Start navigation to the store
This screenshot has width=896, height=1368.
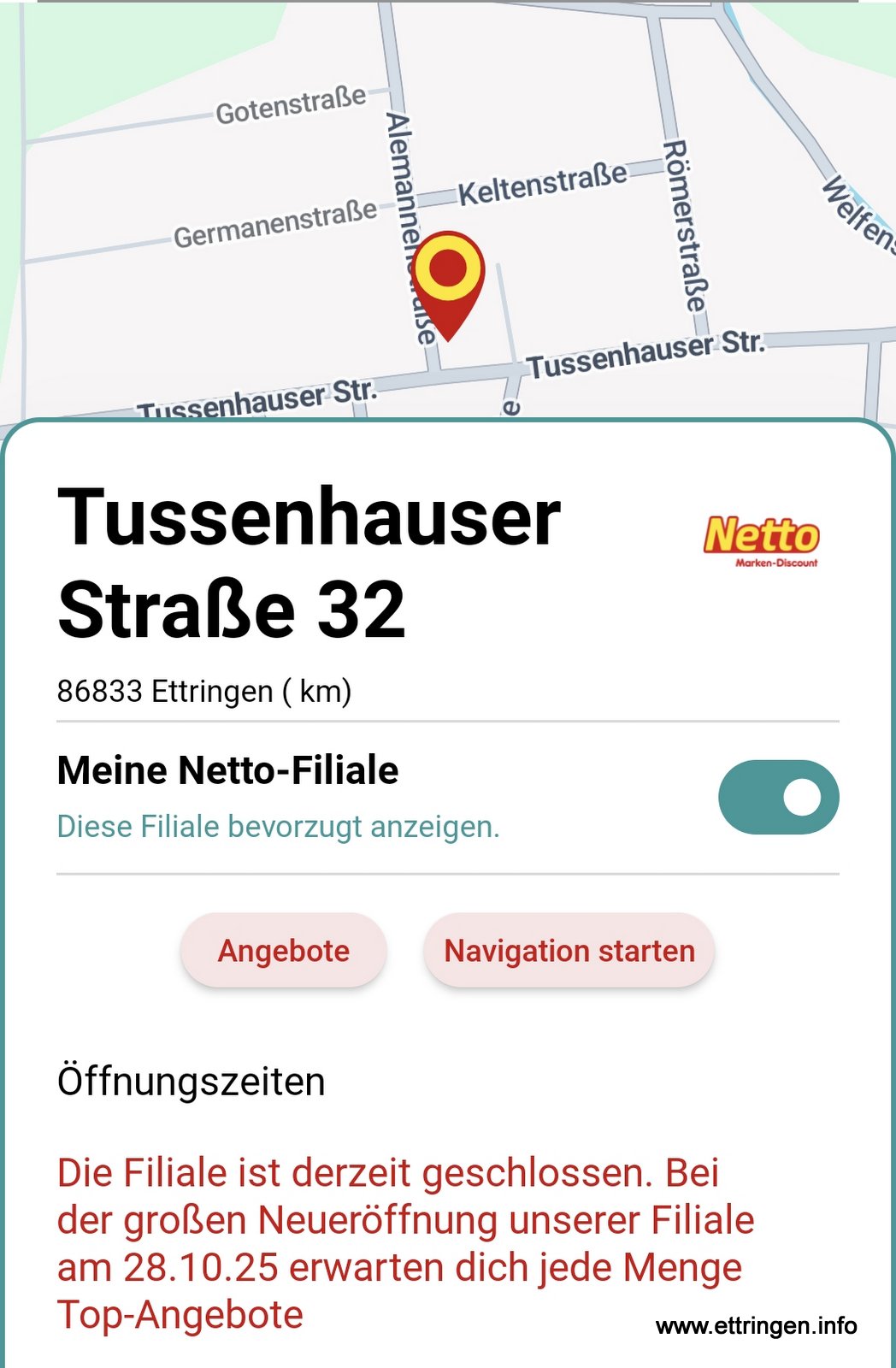tap(569, 951)
